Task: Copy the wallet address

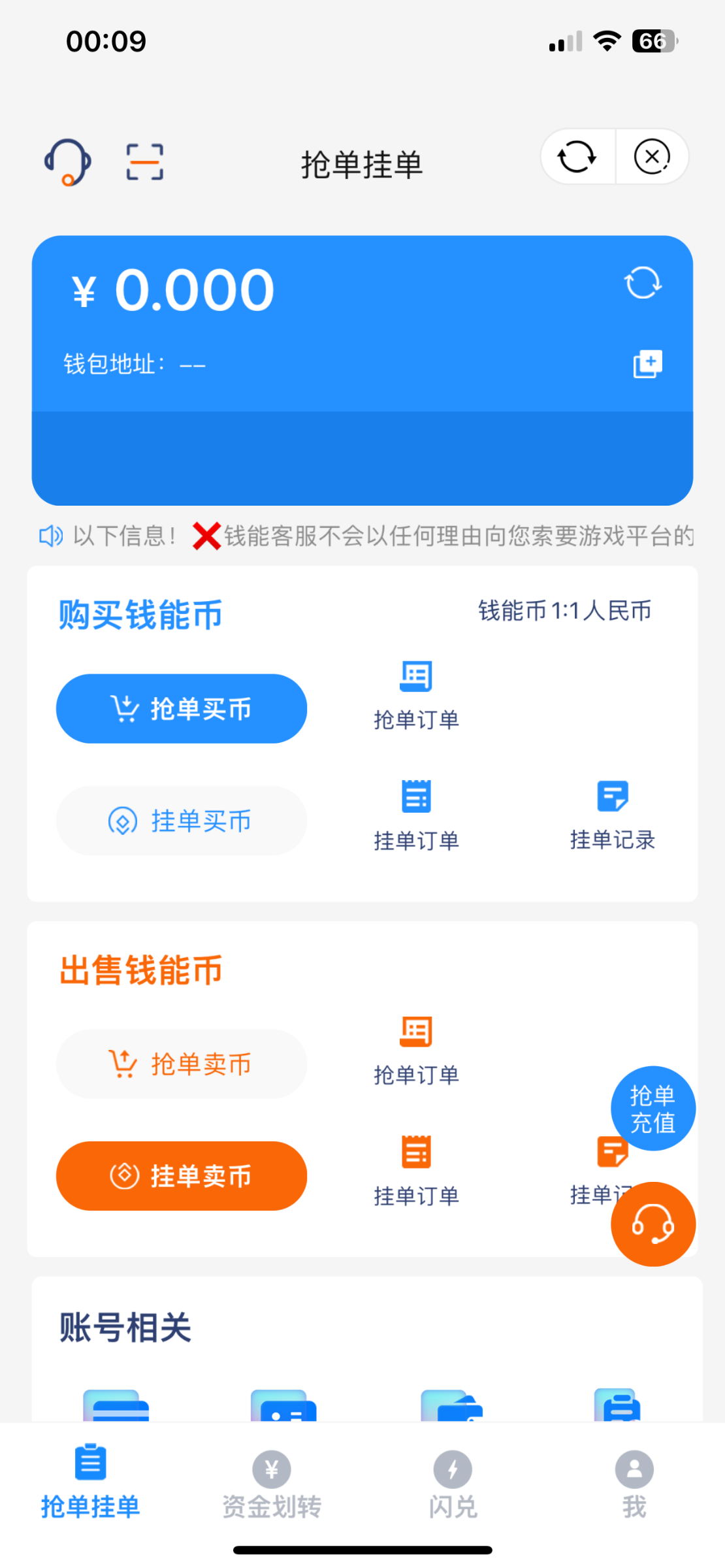Action: [647, 364]
